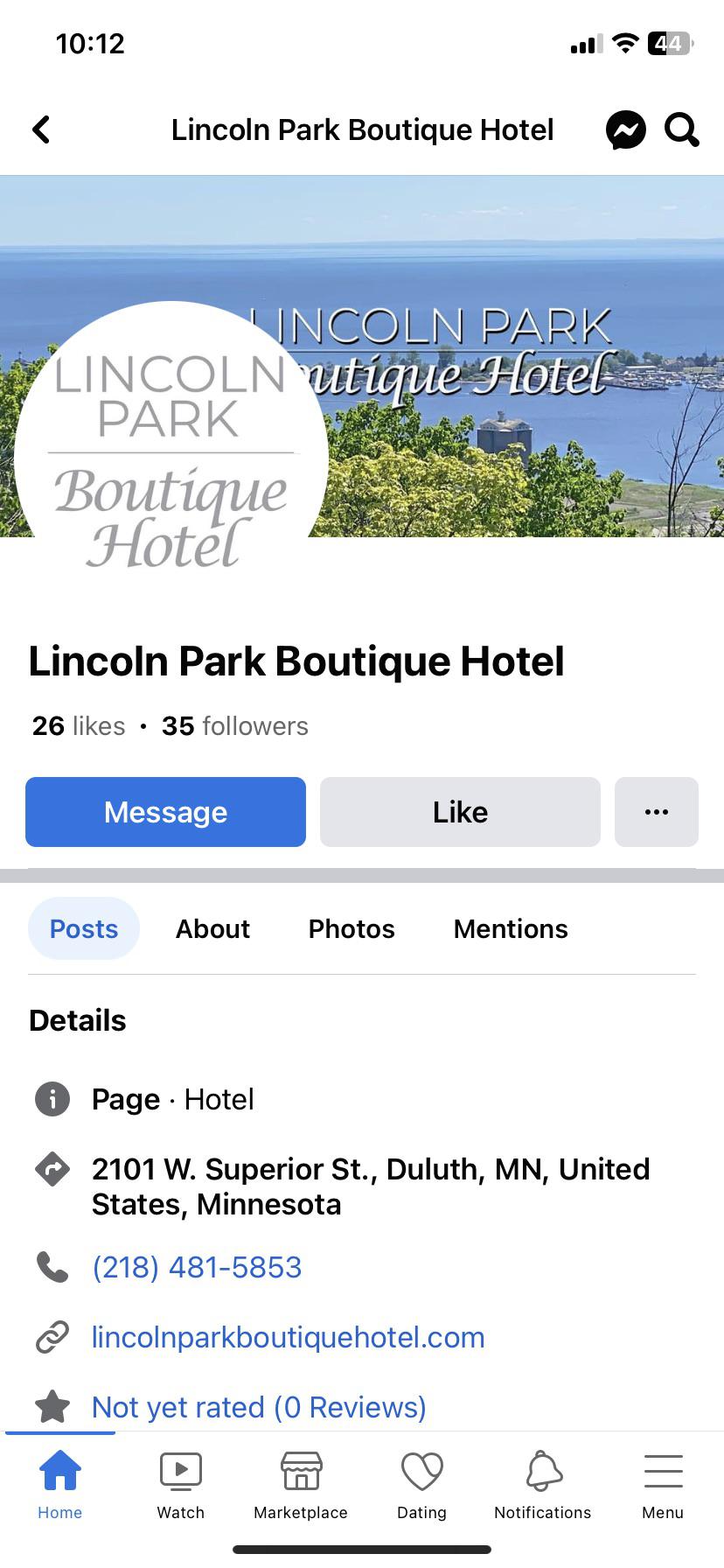Toggle Like on the hotel page
Viewport: 724px width, 1568px height.
coord(460,812)
